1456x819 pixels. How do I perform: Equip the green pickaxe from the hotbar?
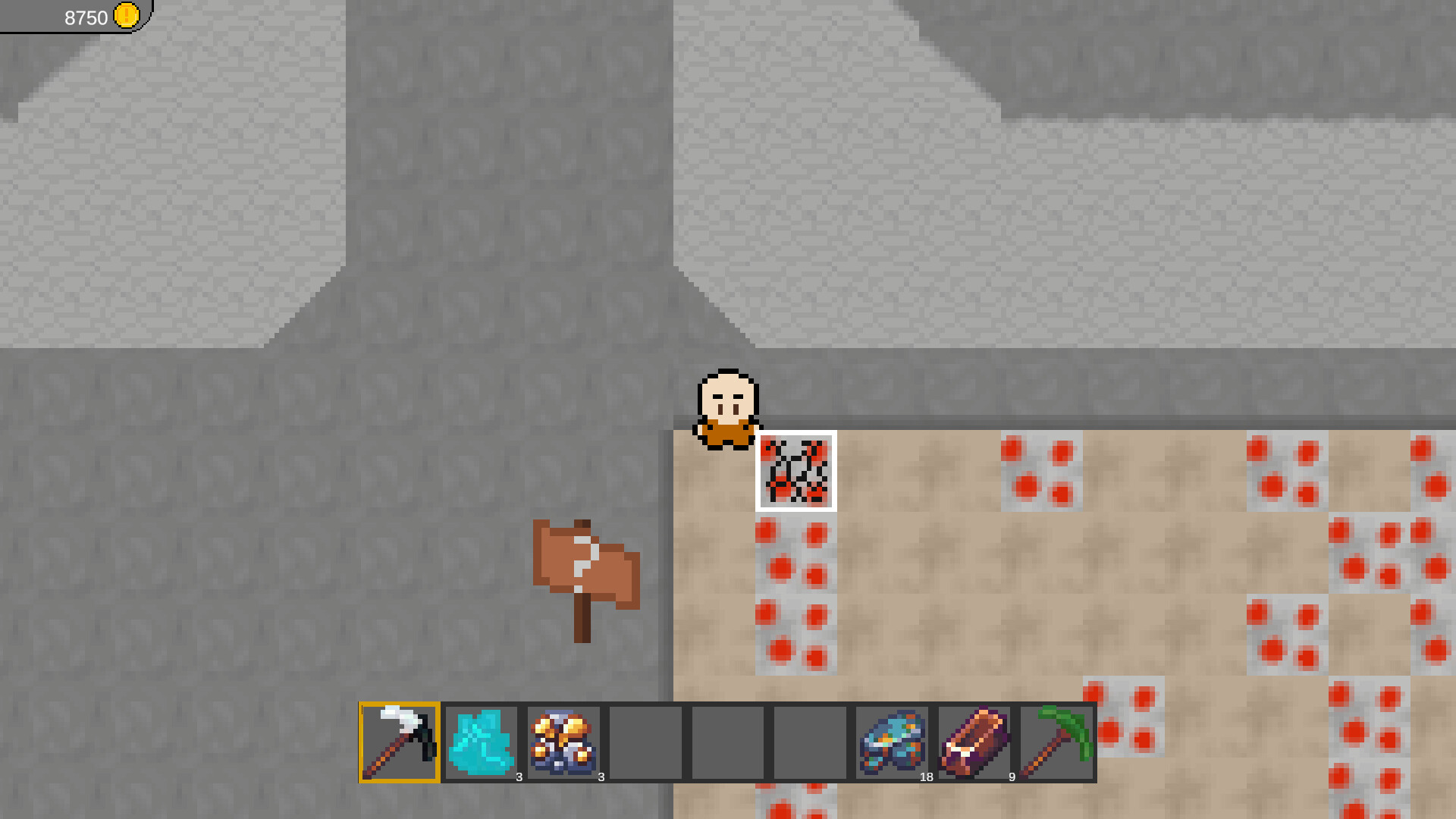click(x=1056, y=742)
